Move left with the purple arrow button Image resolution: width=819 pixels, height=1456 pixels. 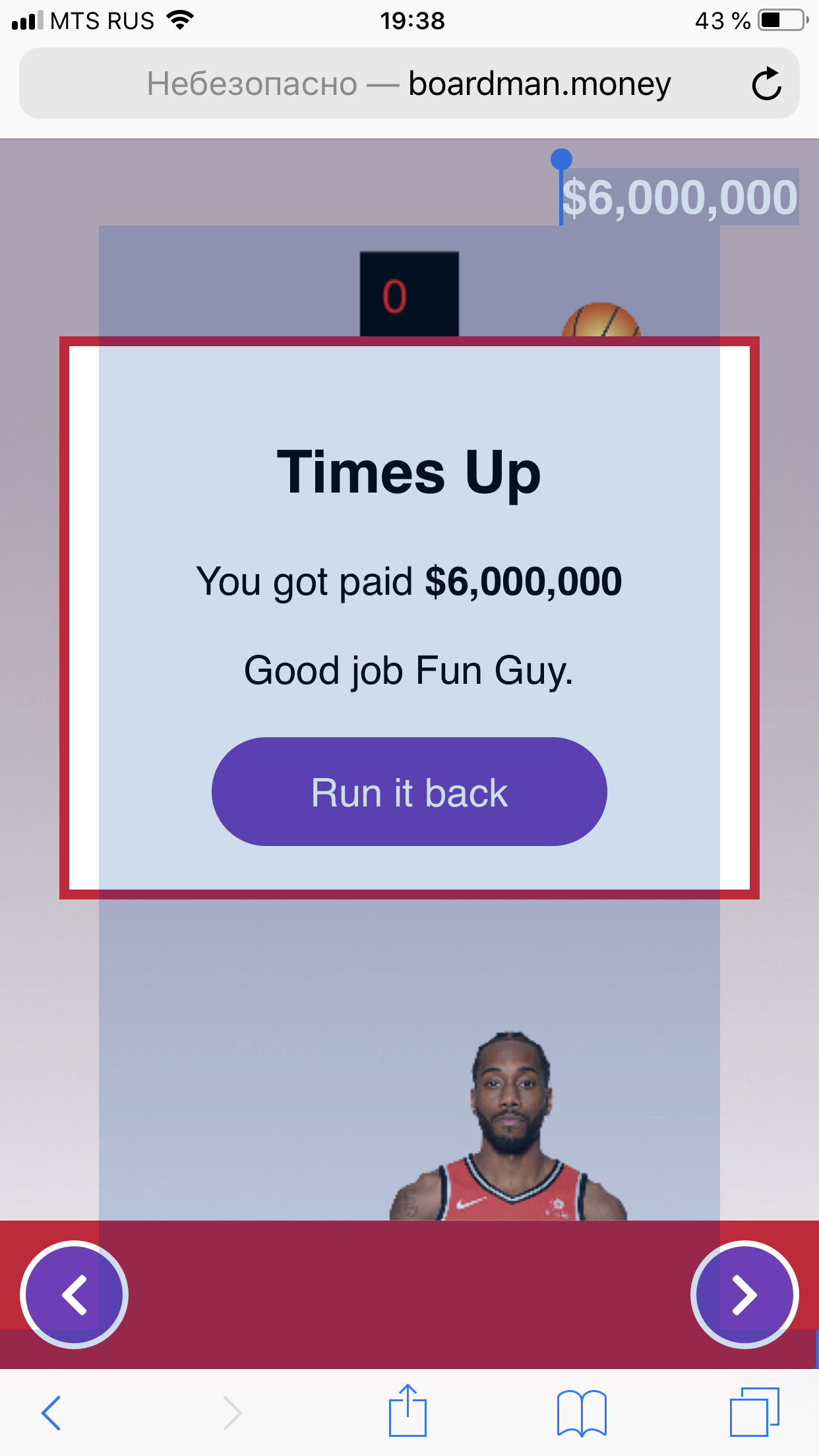74,1294
